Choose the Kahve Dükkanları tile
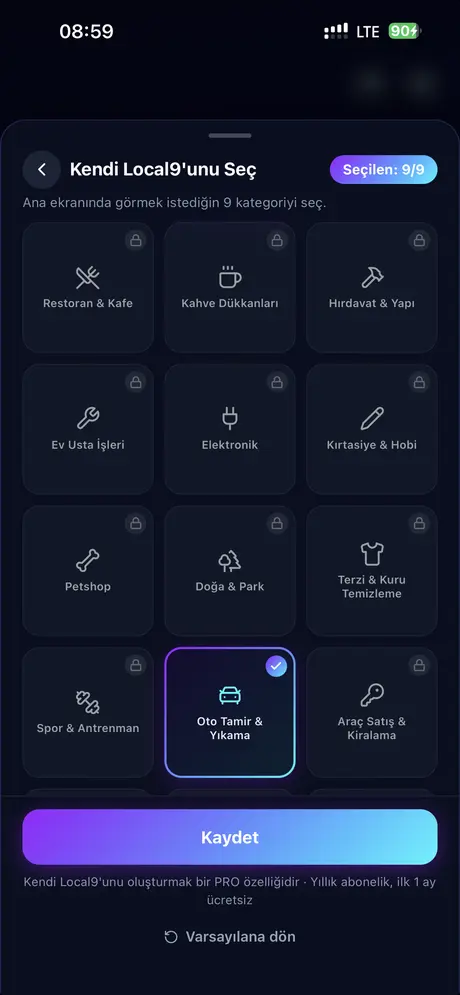Viewport: 460px width, 995px height. point(230,287)
